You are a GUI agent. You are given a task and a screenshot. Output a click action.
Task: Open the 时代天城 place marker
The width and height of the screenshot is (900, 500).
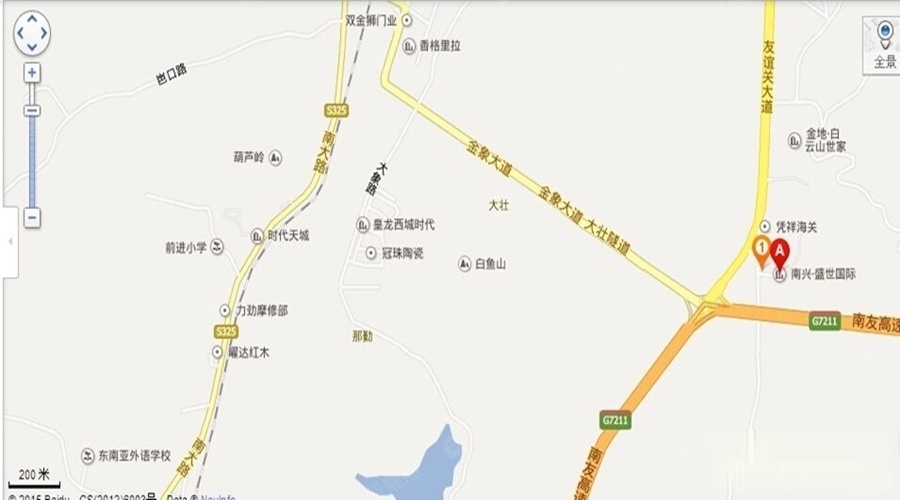(257, 236)
